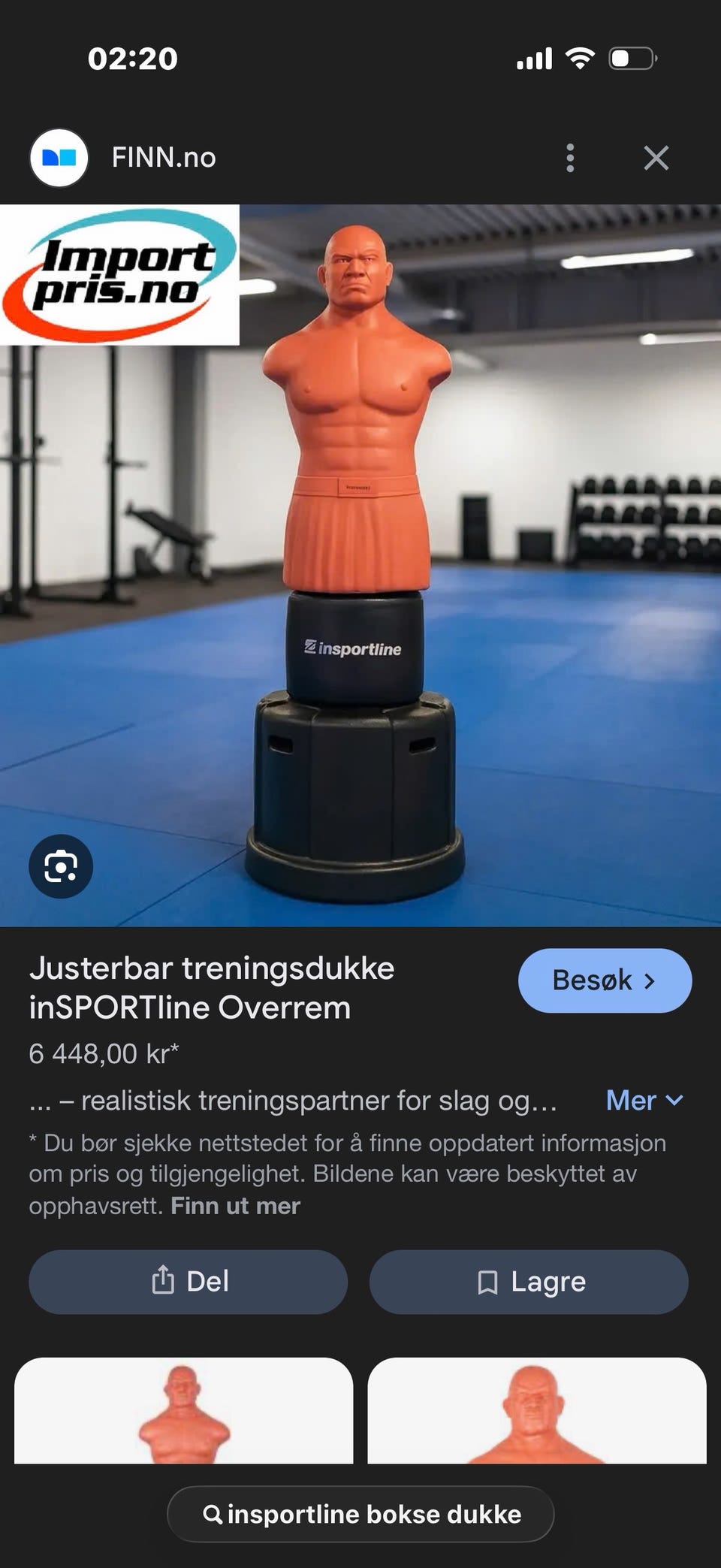Screen dimensions: 721x1568
Task: Save the image with Lagre
Action: [x=529, y=1282]
